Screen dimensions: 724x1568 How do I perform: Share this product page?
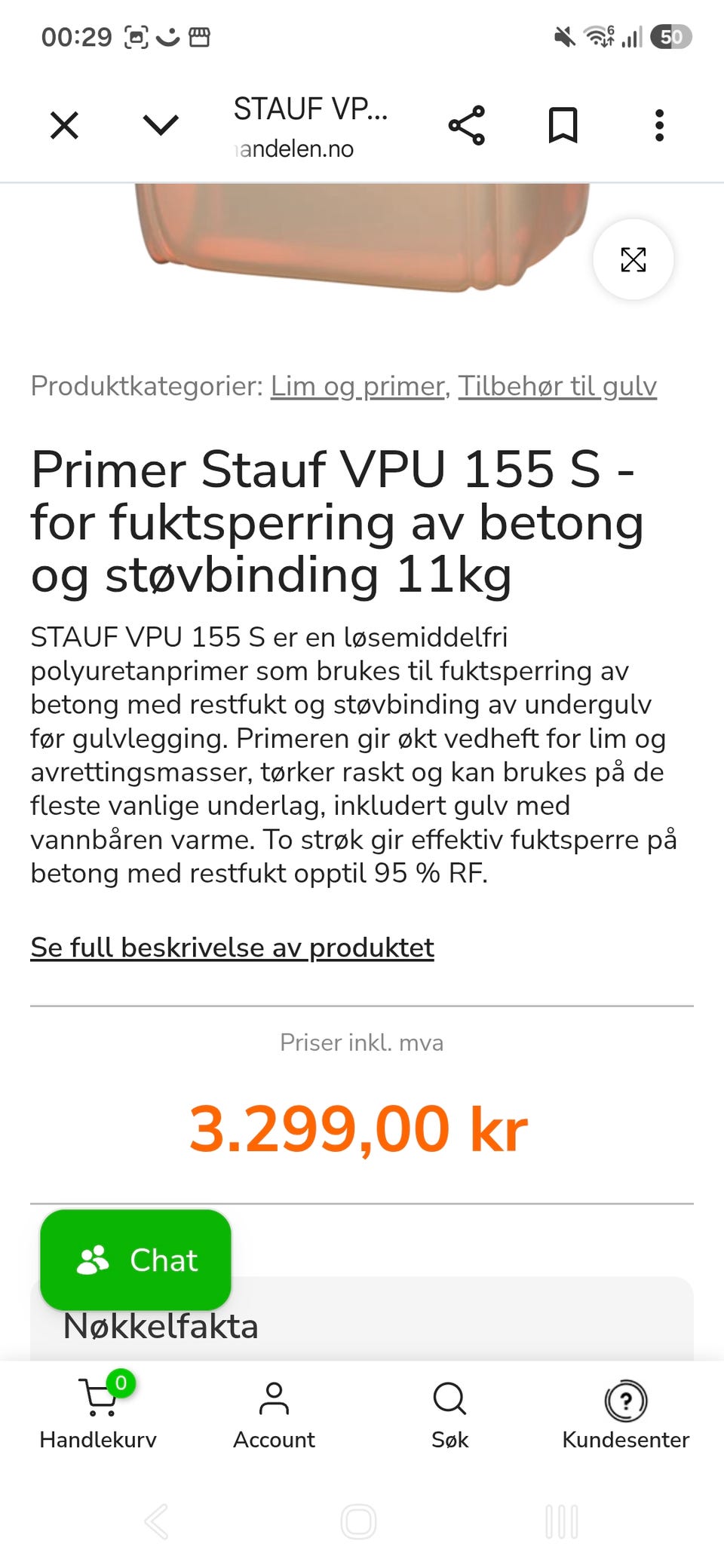click(x=467, y=125)
